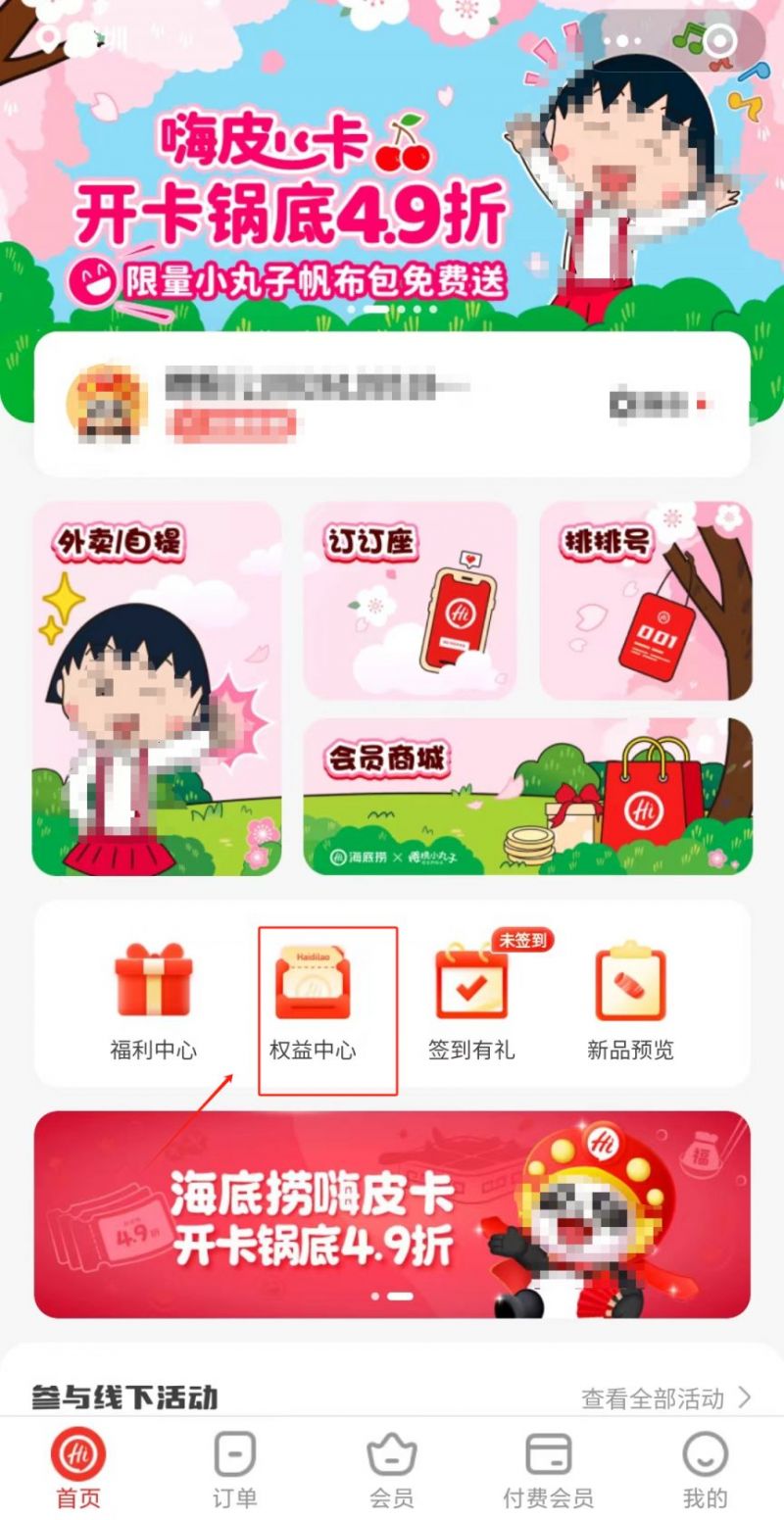Close the mini-program via the circle icon
Viewport: 784px width, 1520px height.
[x=721, y=41]
